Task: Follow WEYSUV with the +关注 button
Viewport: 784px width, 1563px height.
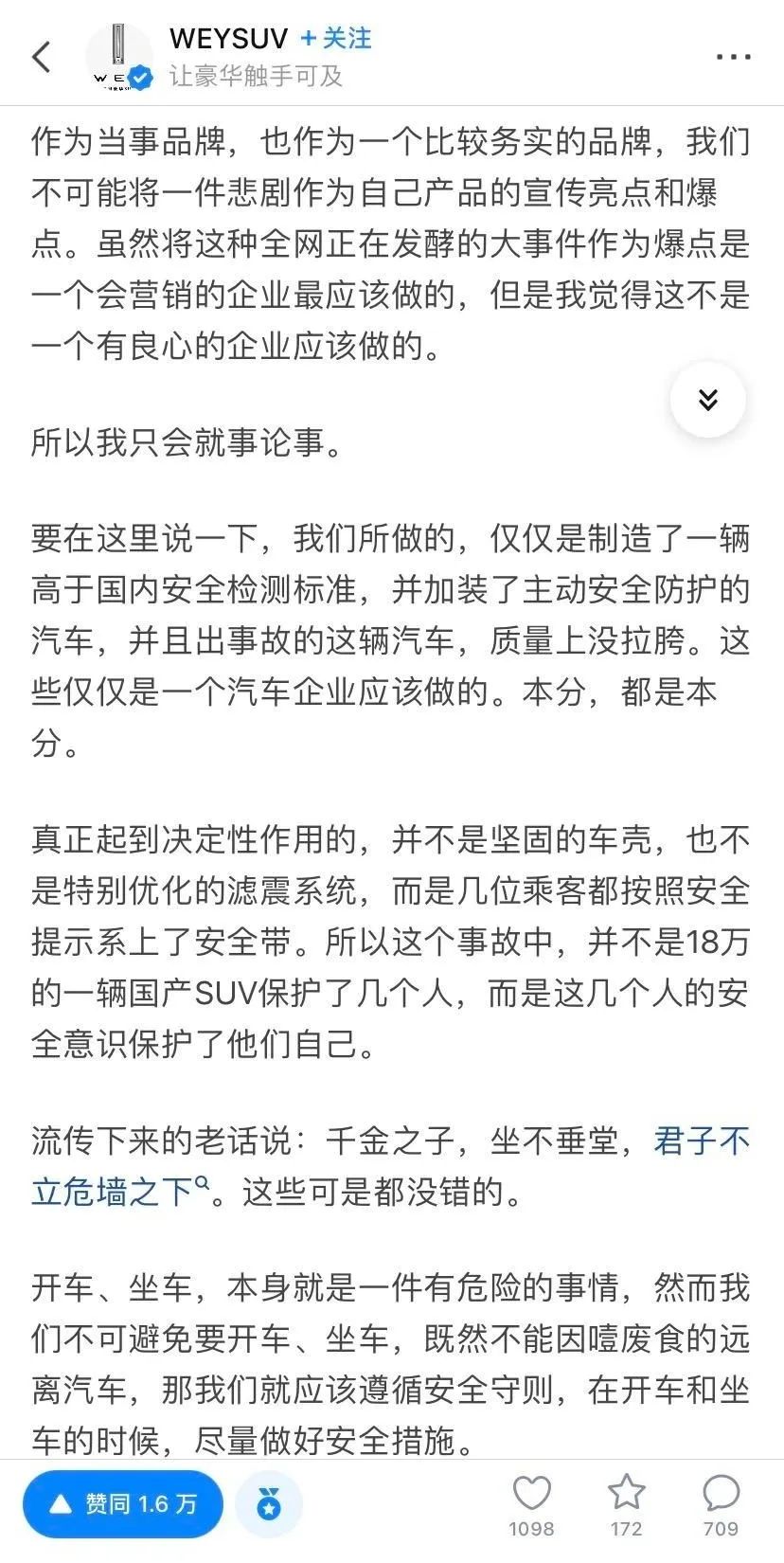Action: tap(336, 39)
